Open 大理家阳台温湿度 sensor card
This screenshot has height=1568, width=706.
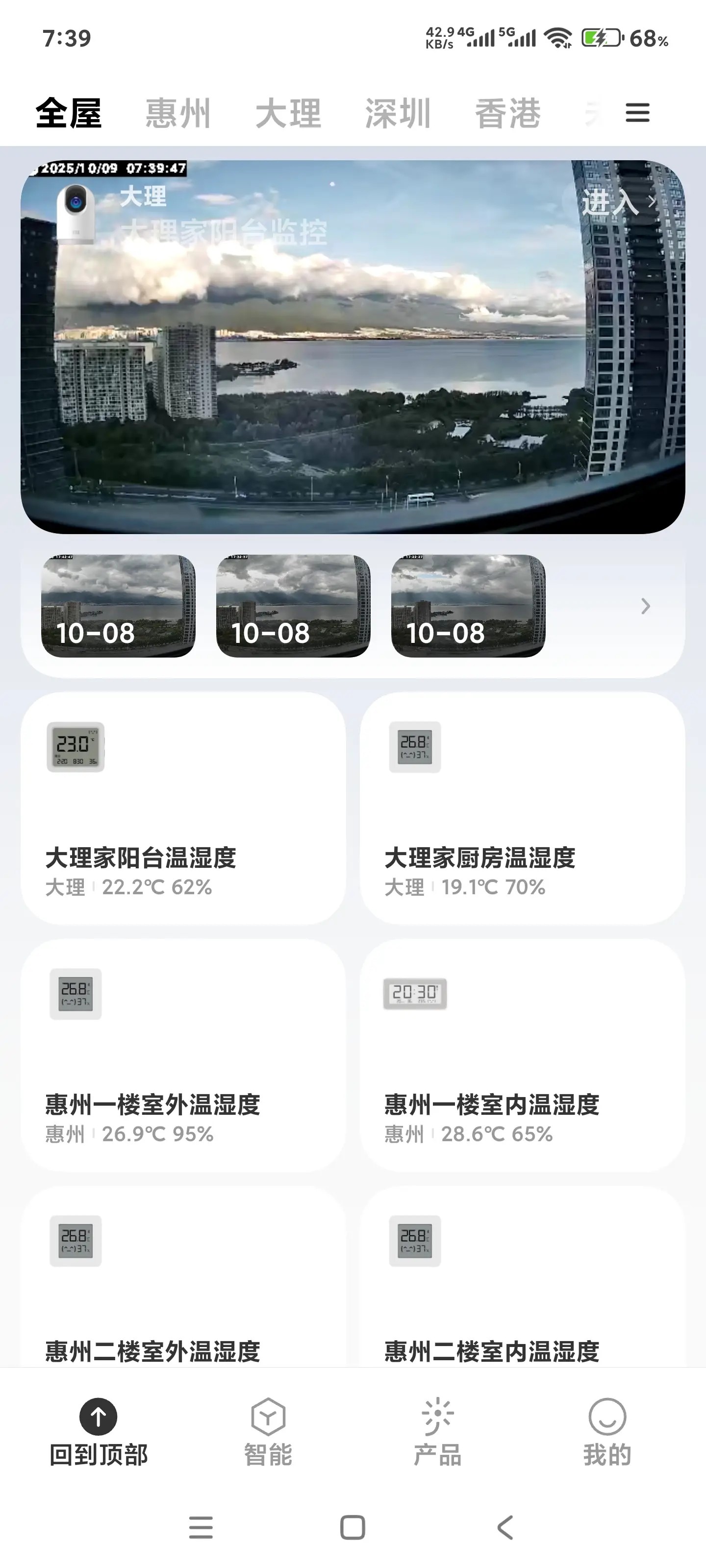pyautogui.click(x=183, y=808)
